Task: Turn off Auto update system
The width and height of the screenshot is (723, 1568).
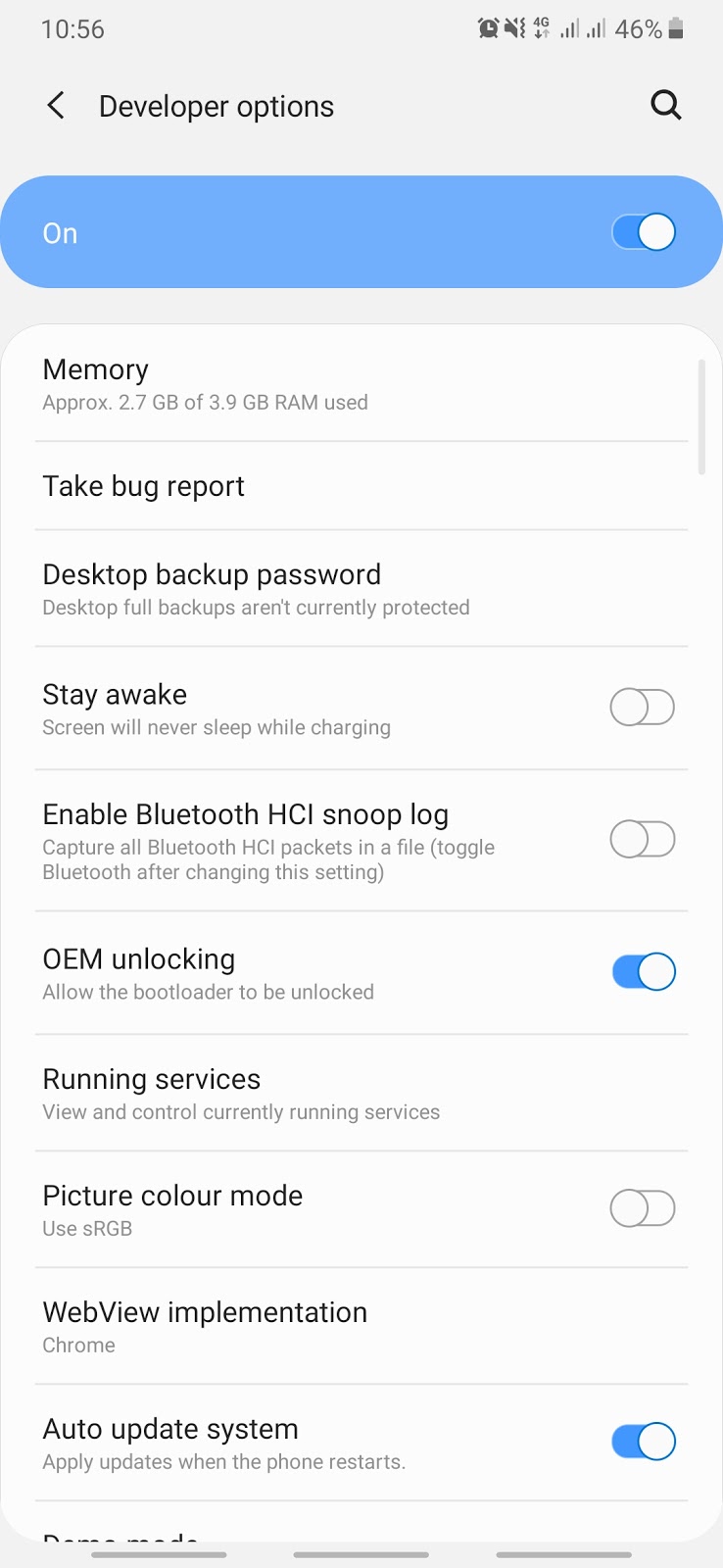Action: pyautogui.click(x=643, y=1442)
